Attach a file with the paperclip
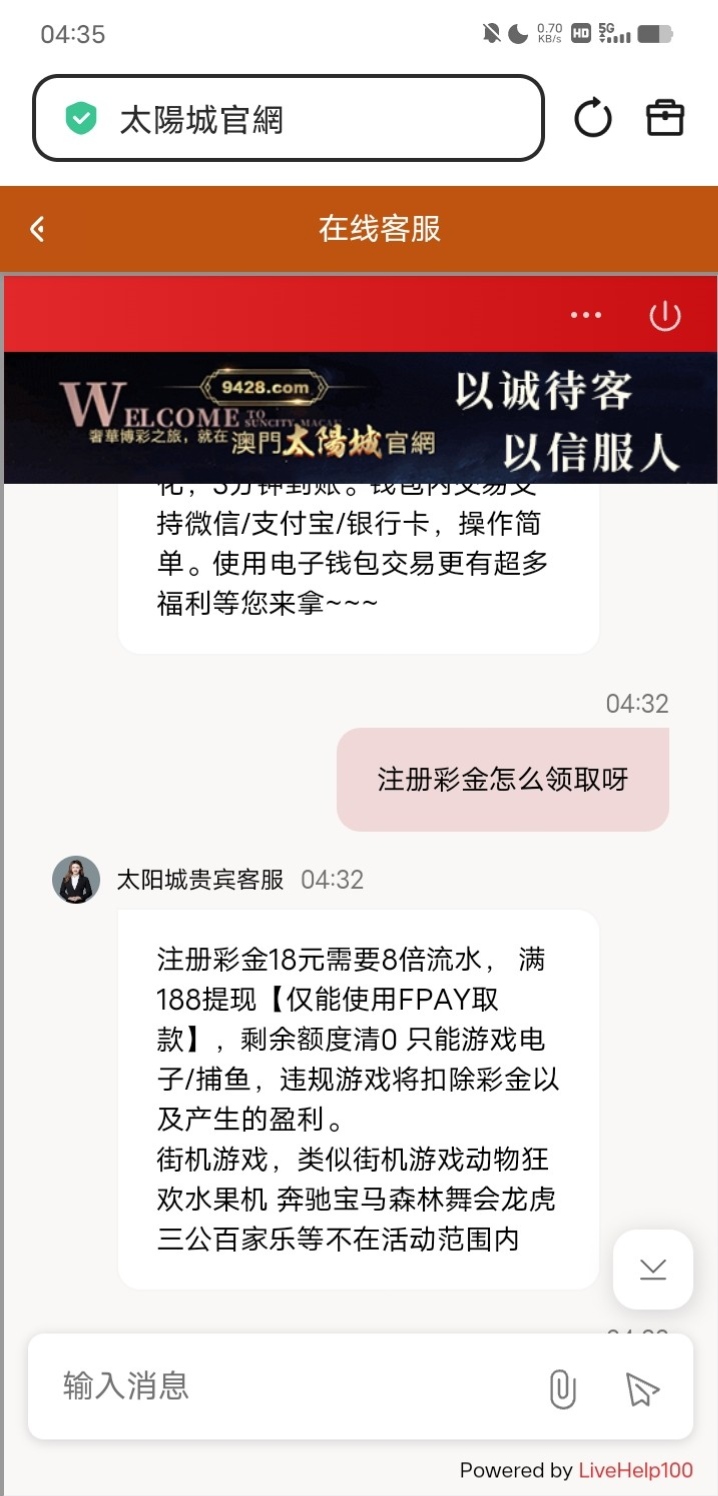The width and height of the screenshot is (718, 1496). click(x=562, y=1388)
